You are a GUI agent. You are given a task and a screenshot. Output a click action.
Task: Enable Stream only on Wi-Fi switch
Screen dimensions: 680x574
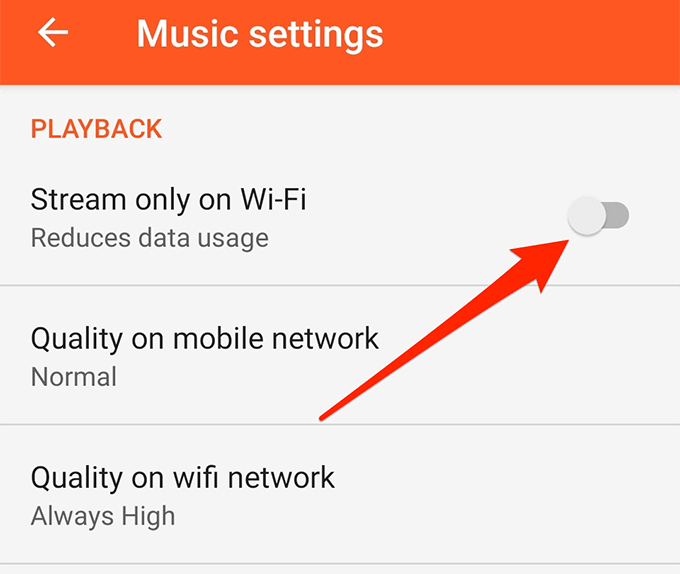[x=599, y=216]
